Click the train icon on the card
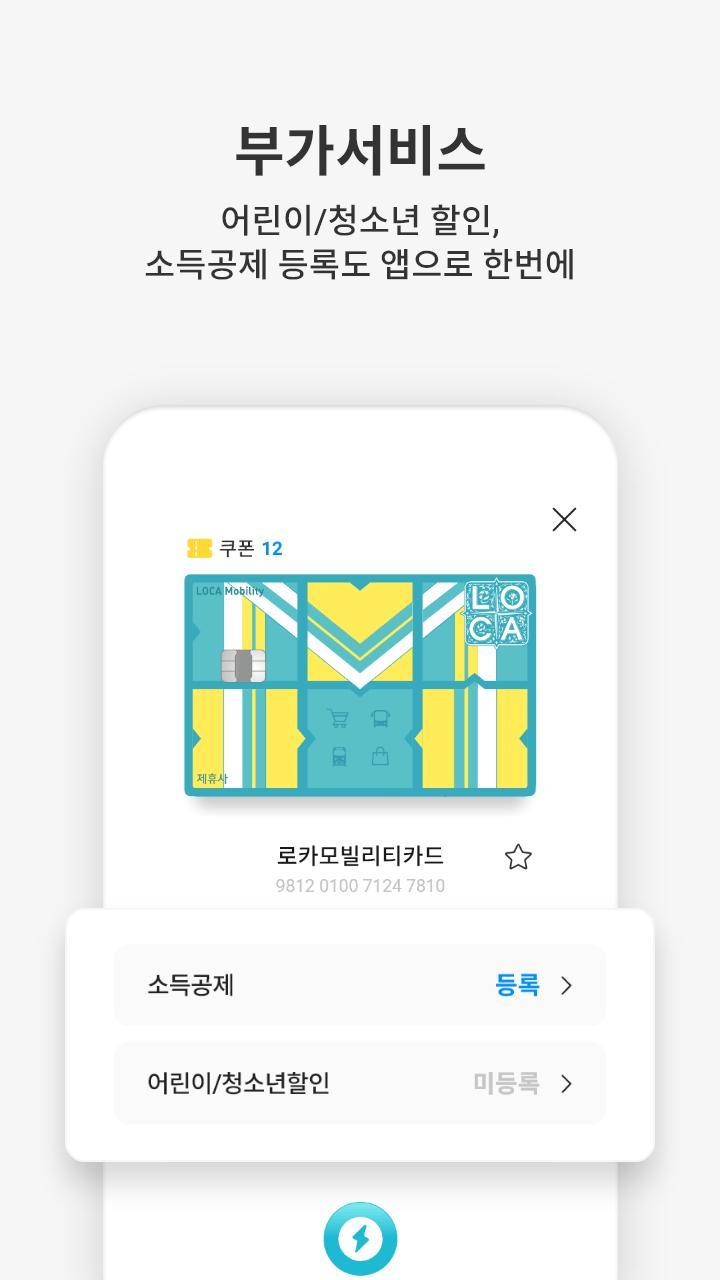This screenshot has height=1280, width=720. (x=339, y=756)
